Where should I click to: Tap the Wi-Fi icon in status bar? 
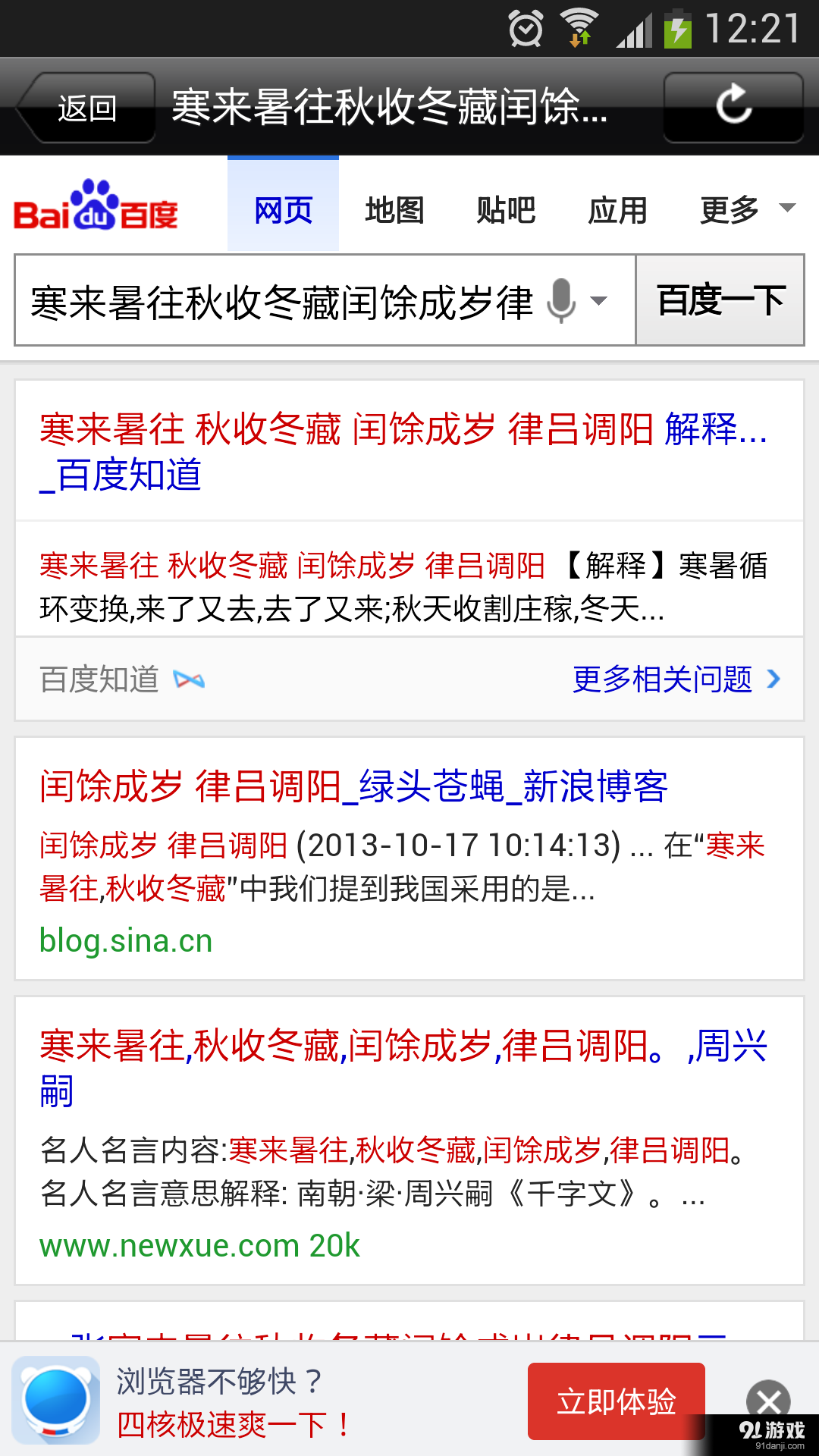pyautogui.click(x=580, y=27)
